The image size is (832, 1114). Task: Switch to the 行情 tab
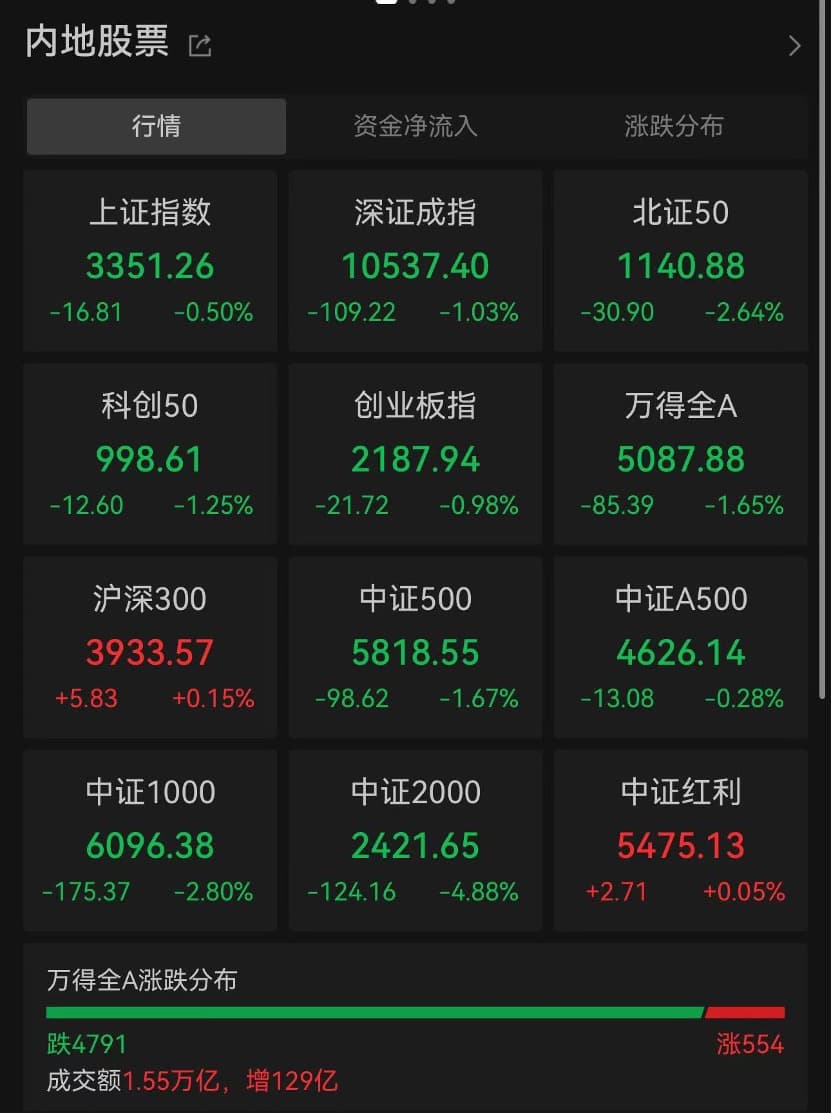[x=156, y=127]
